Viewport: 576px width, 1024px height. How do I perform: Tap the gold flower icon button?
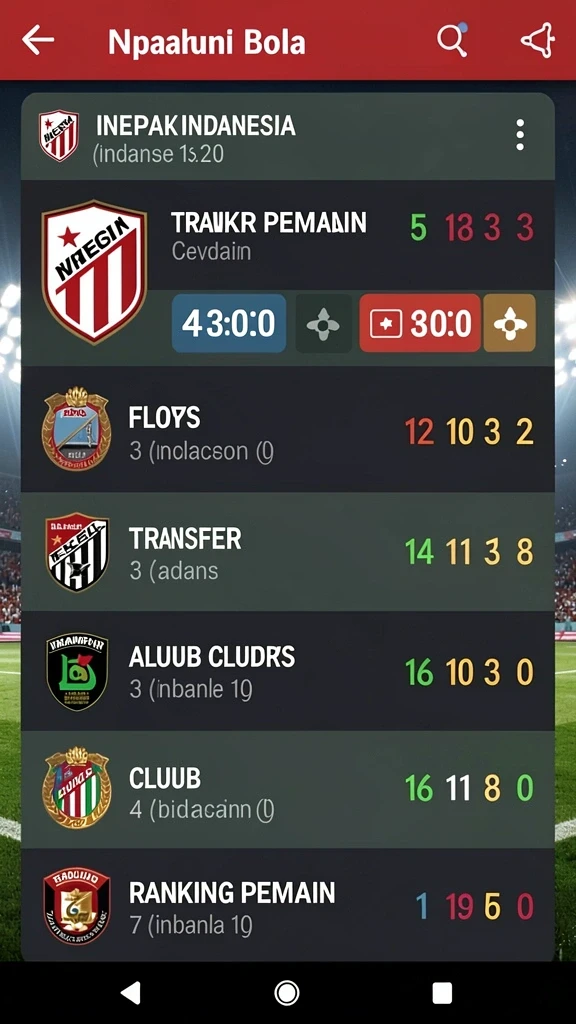509,323
